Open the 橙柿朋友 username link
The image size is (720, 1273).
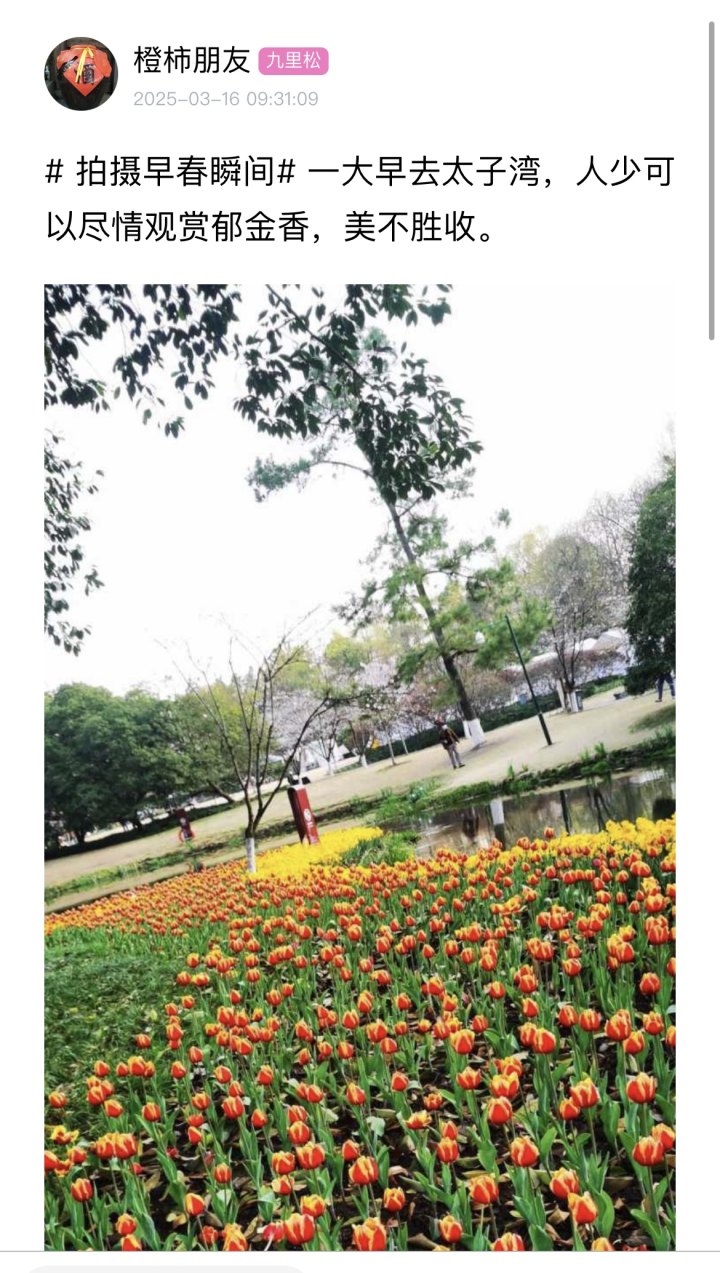point(191,60)
